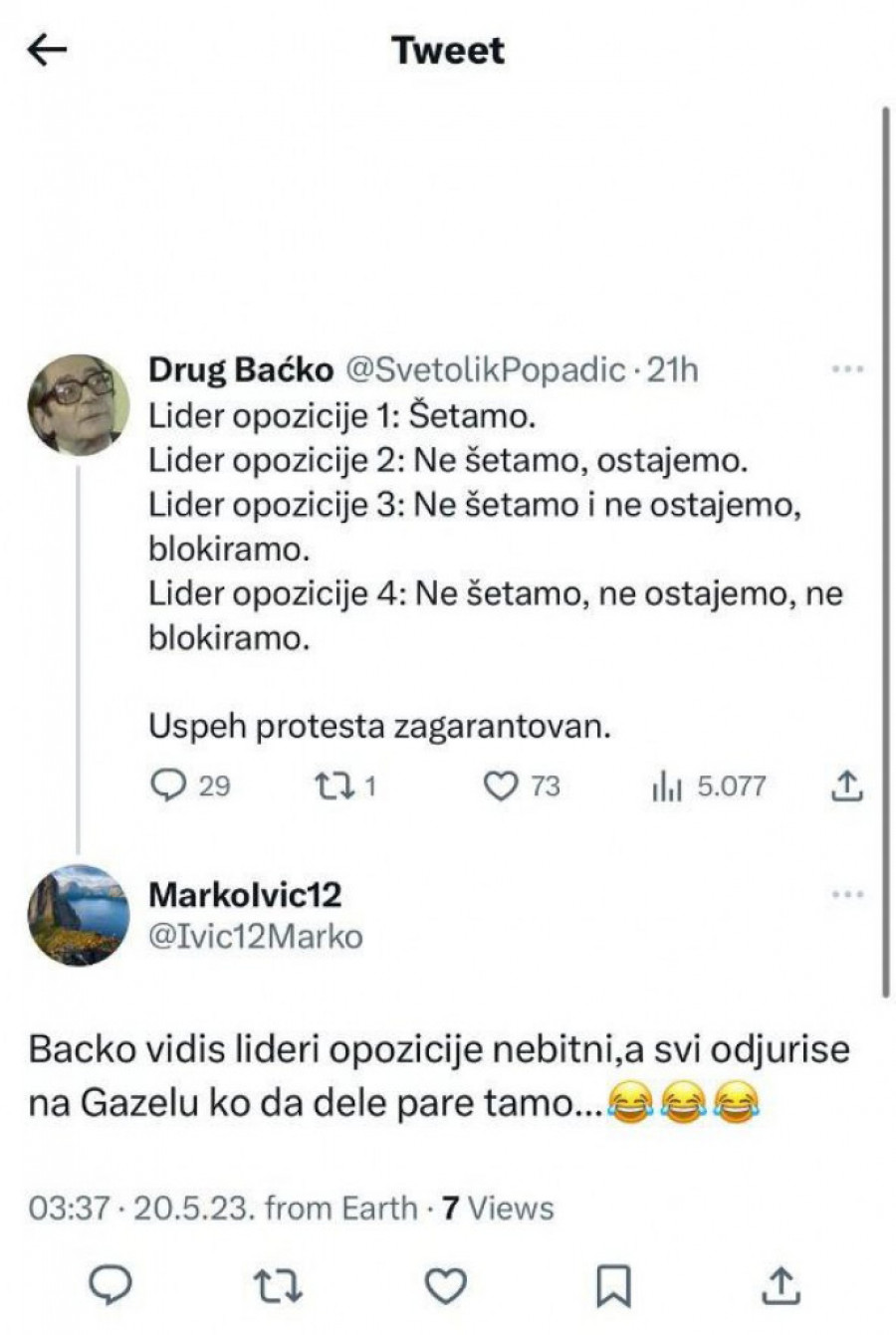896x1335 pixels.
Task: Share Drug Baćko's tweet
Action: (845, 785)
